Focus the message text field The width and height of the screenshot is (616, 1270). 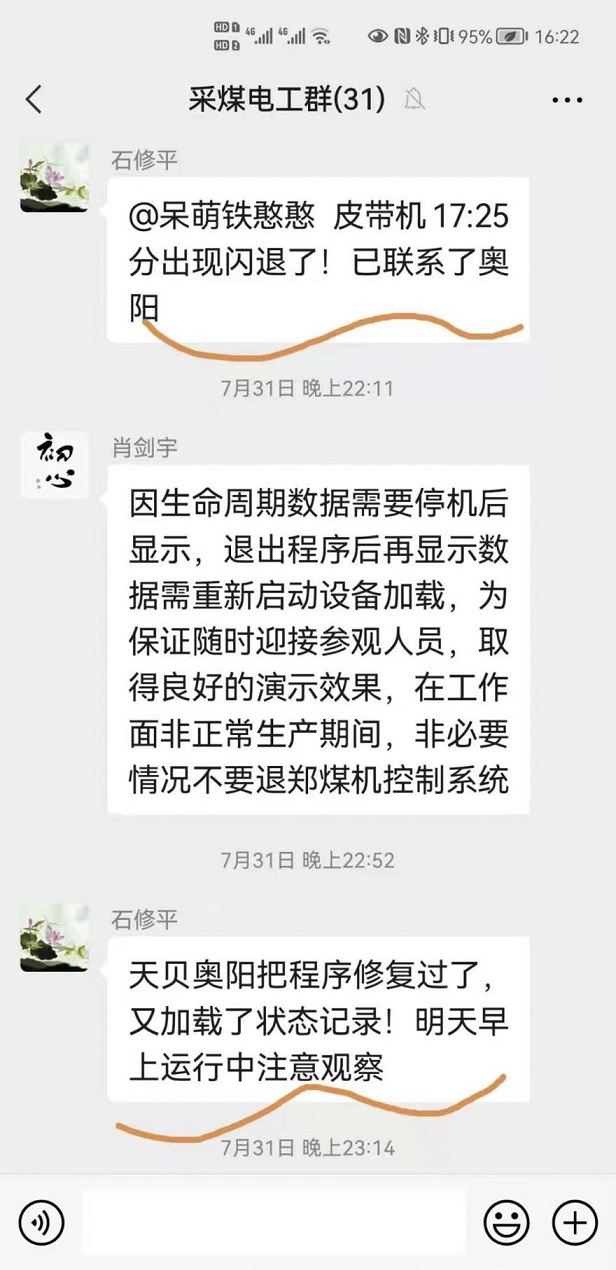click(270, 1221)
